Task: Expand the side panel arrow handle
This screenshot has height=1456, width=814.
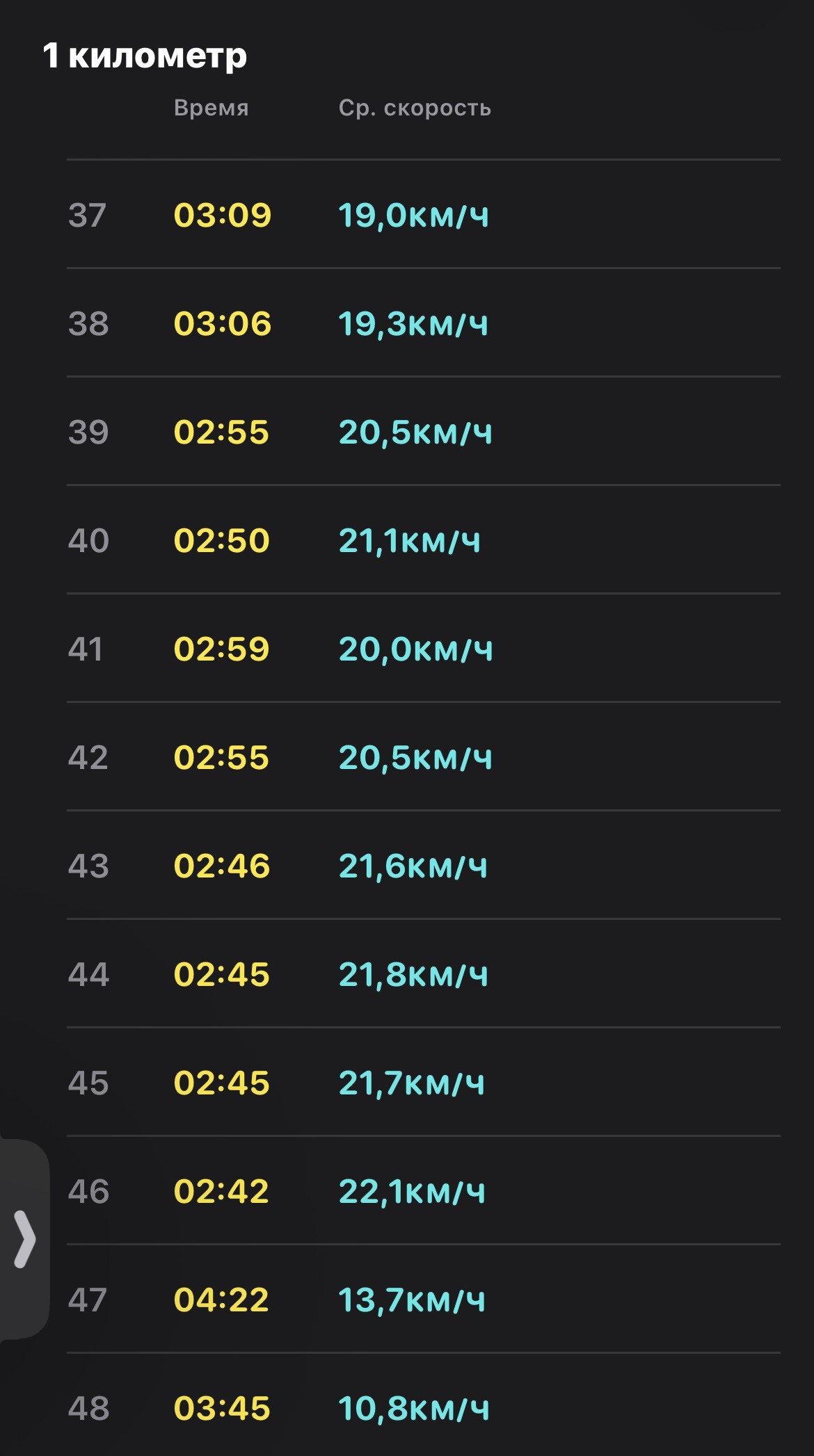Action: [24, 1239]
